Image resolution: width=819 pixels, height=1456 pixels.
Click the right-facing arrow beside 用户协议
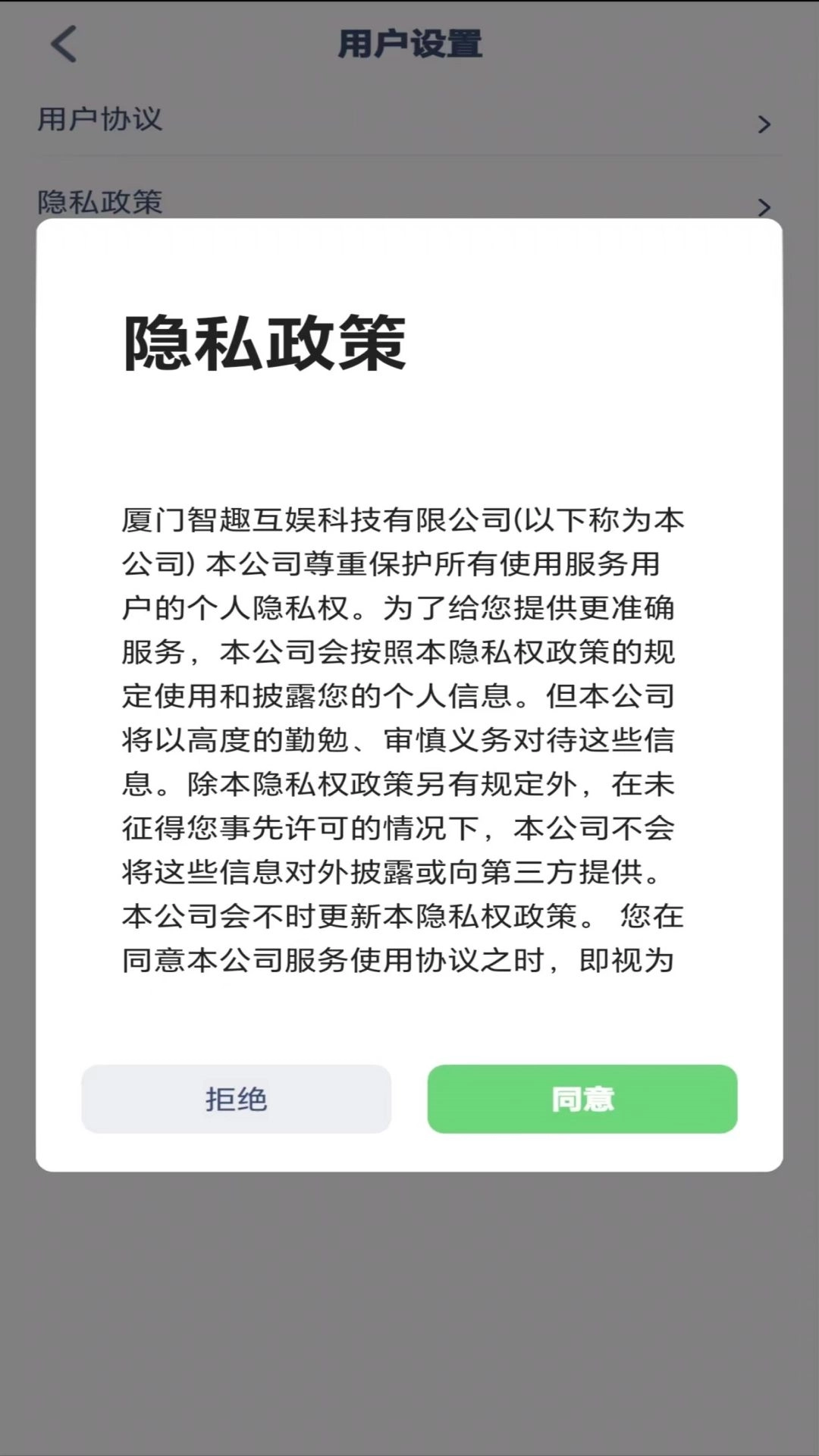point(766,124)
